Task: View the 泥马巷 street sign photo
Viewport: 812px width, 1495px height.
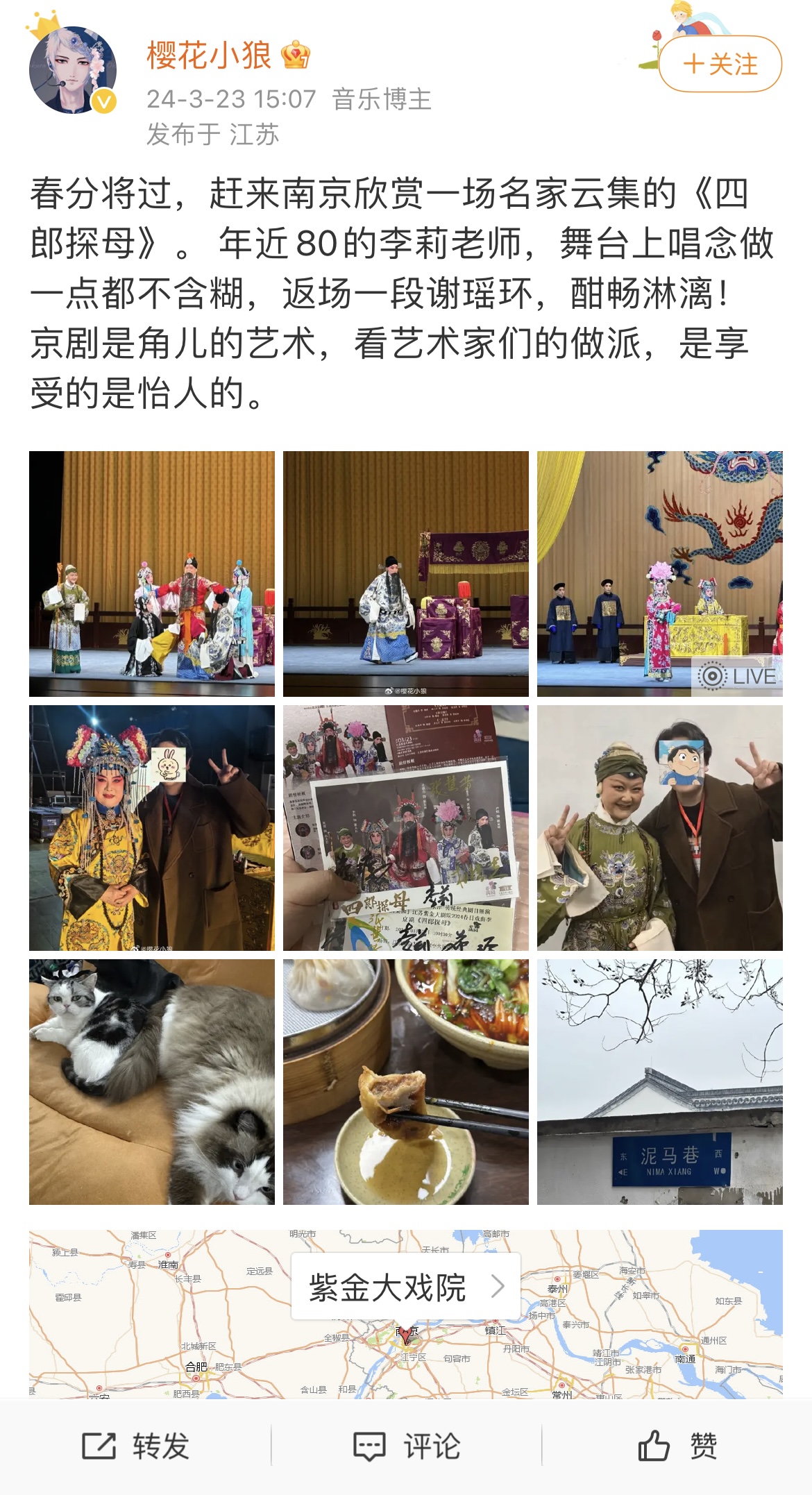Action: pos(659,1081)
